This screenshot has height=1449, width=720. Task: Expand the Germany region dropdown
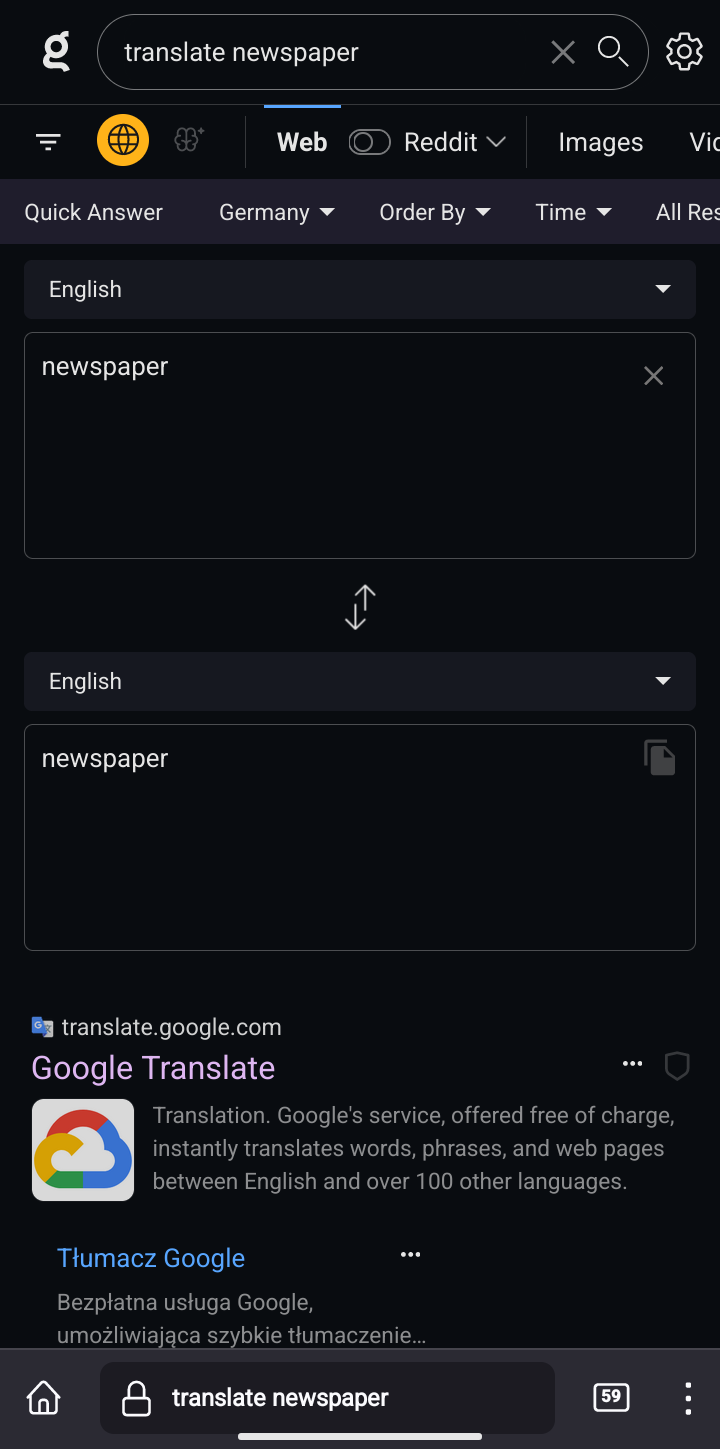[x=277, y=212]
